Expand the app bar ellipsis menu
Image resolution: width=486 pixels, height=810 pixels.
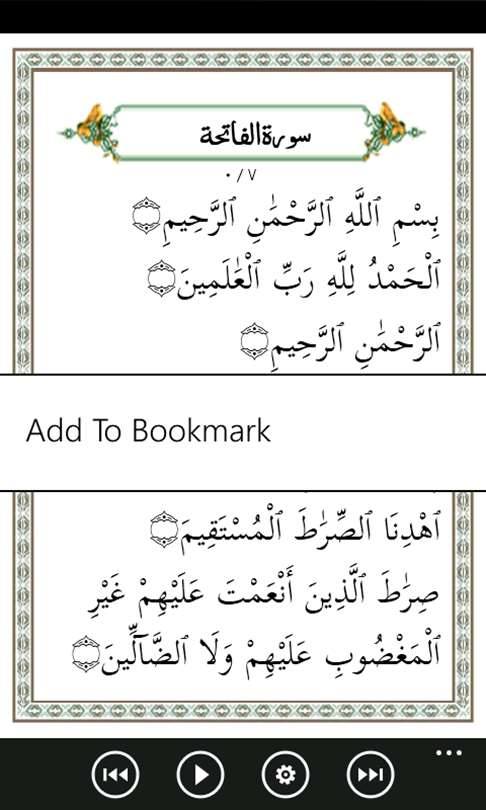pyautogui.click(x=448, y=753)
